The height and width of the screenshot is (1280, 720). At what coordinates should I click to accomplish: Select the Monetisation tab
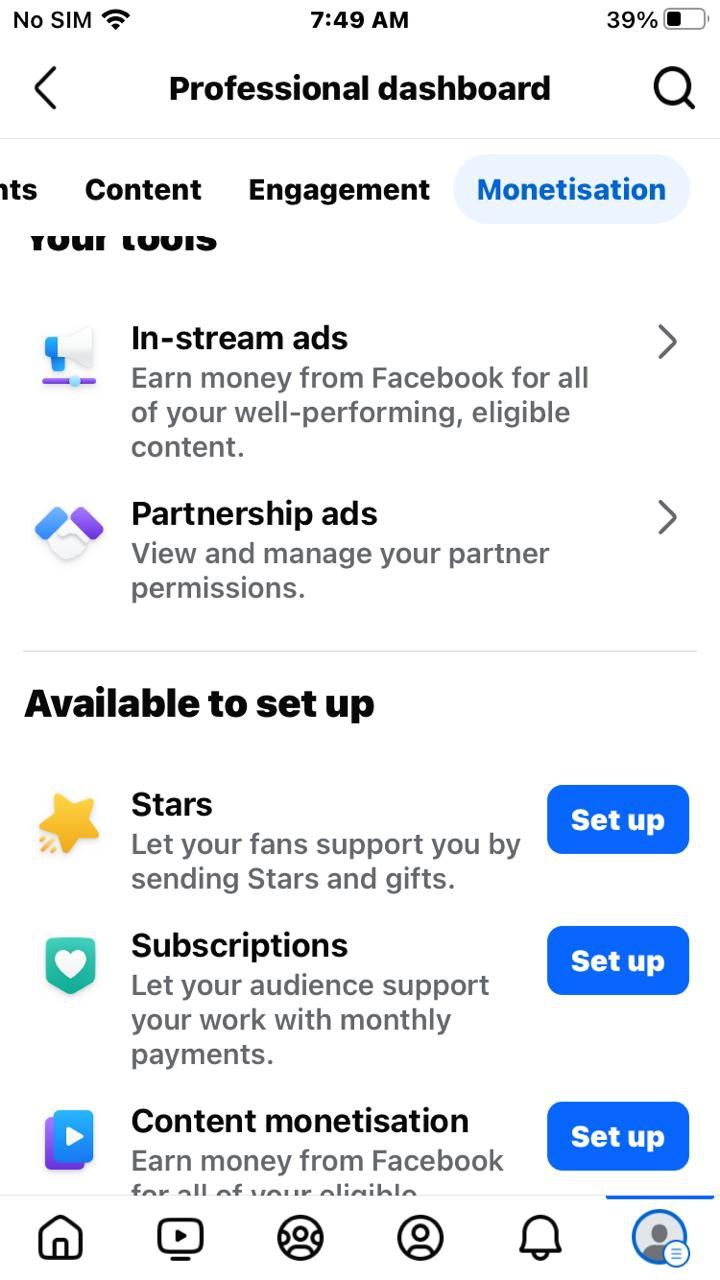coord(571,189)
